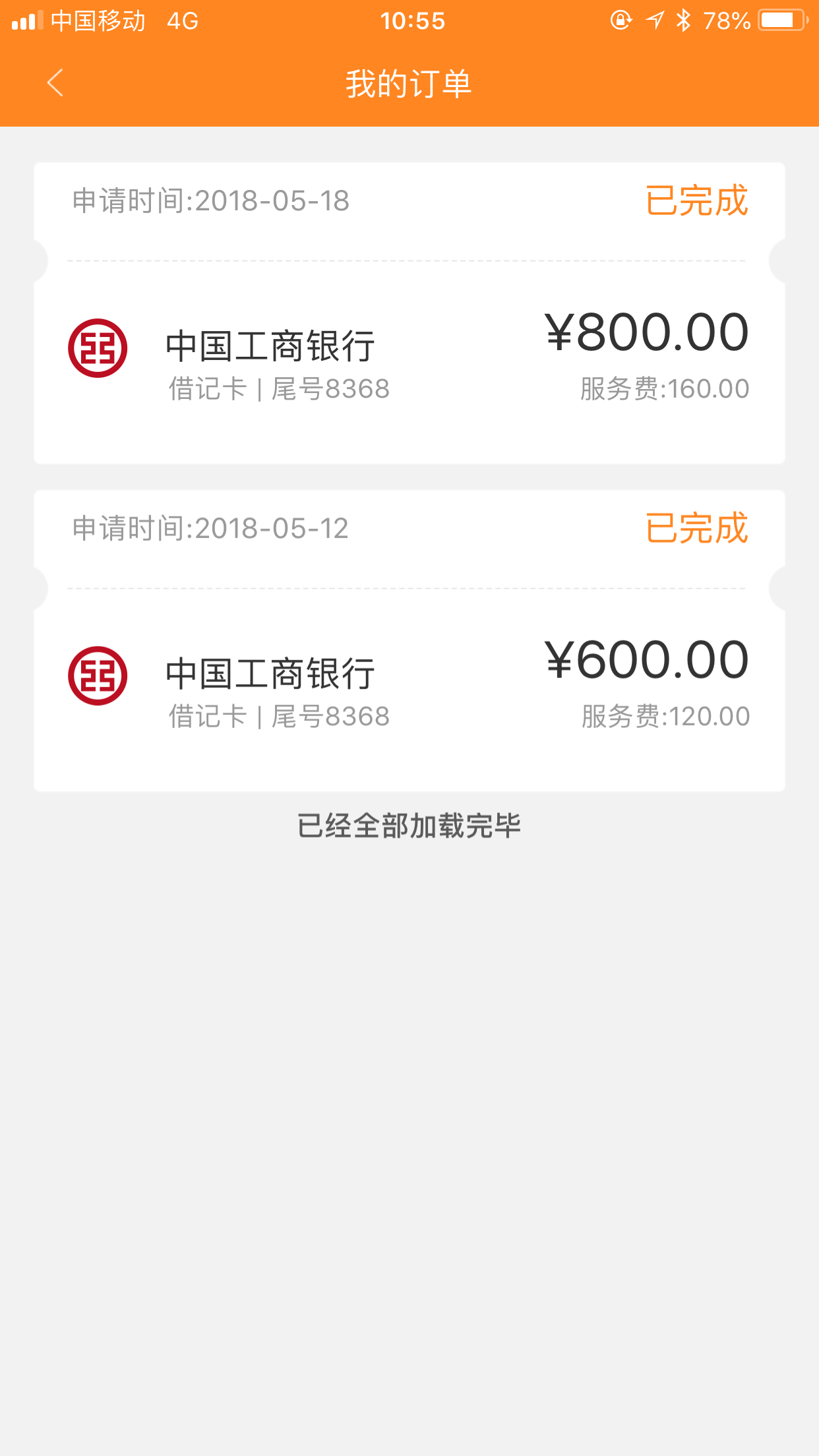Viewport: 819px width, 1456px height.
Task: Go back from My Orders page
Action: coord(55,83)
